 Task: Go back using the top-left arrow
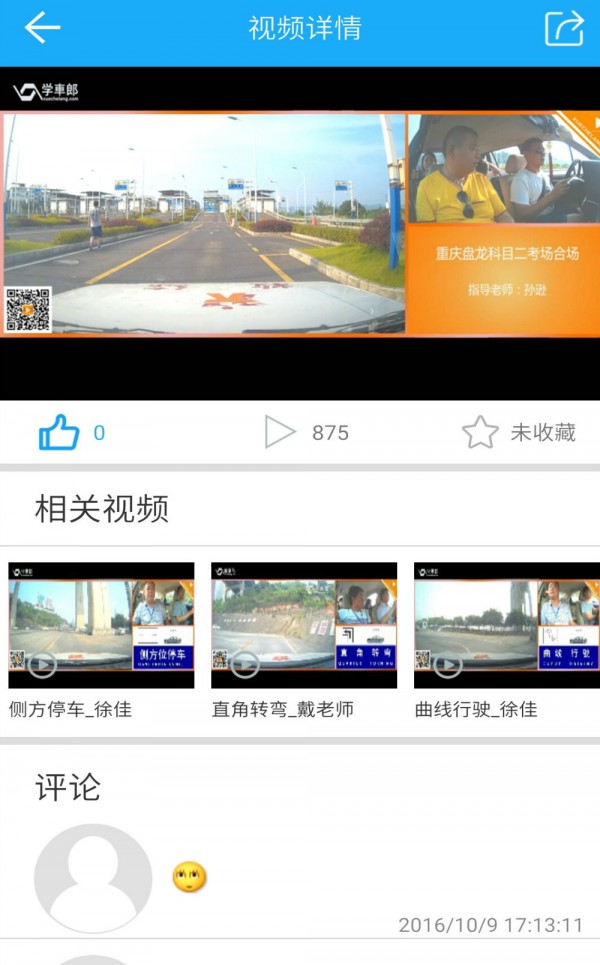42,28
